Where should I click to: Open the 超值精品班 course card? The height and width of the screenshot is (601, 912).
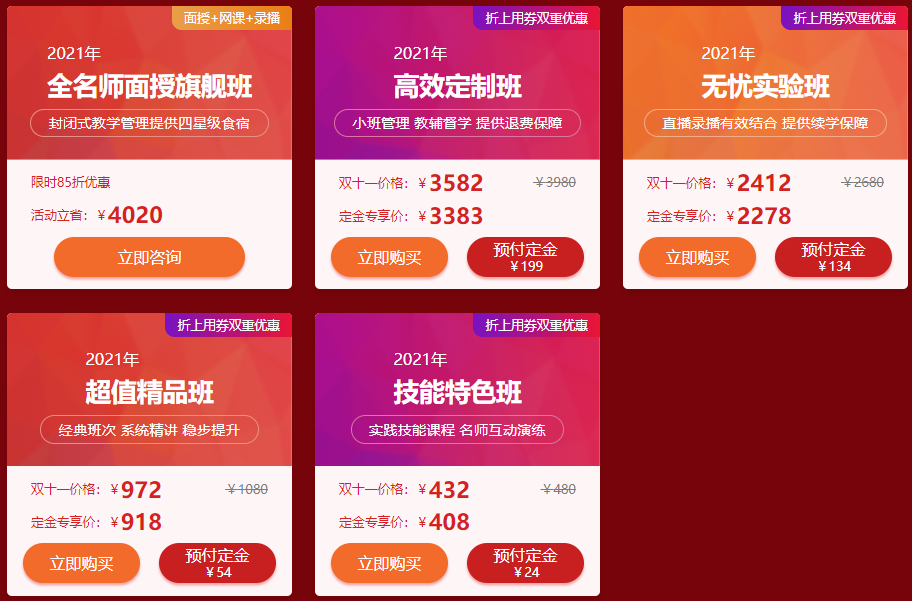tap(149, 393)
